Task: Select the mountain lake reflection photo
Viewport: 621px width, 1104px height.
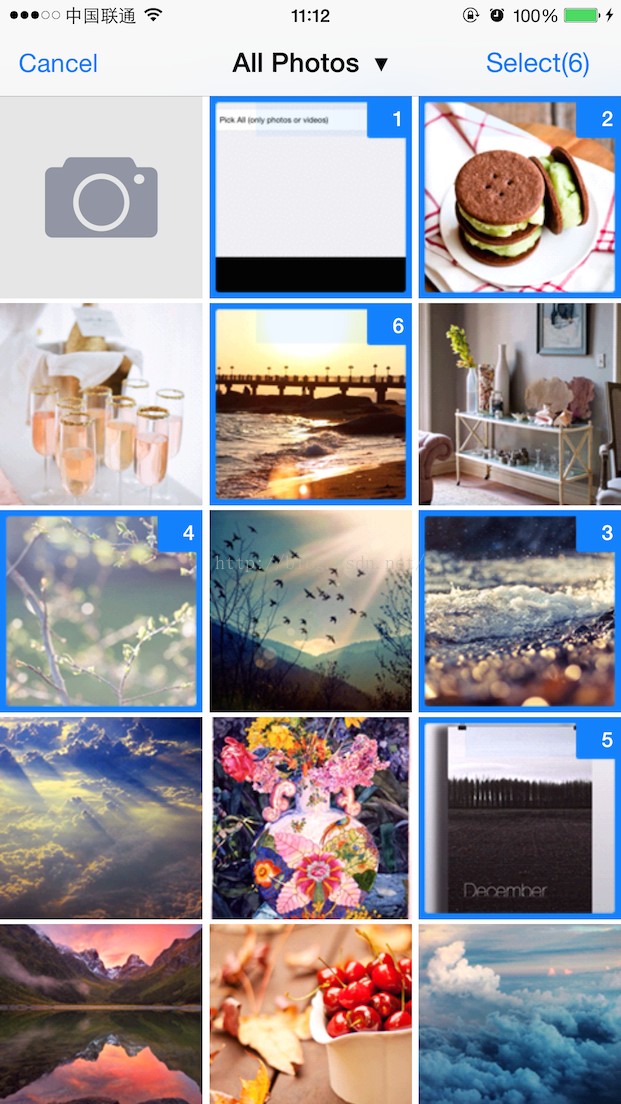Action: [x=101, y=1014]
